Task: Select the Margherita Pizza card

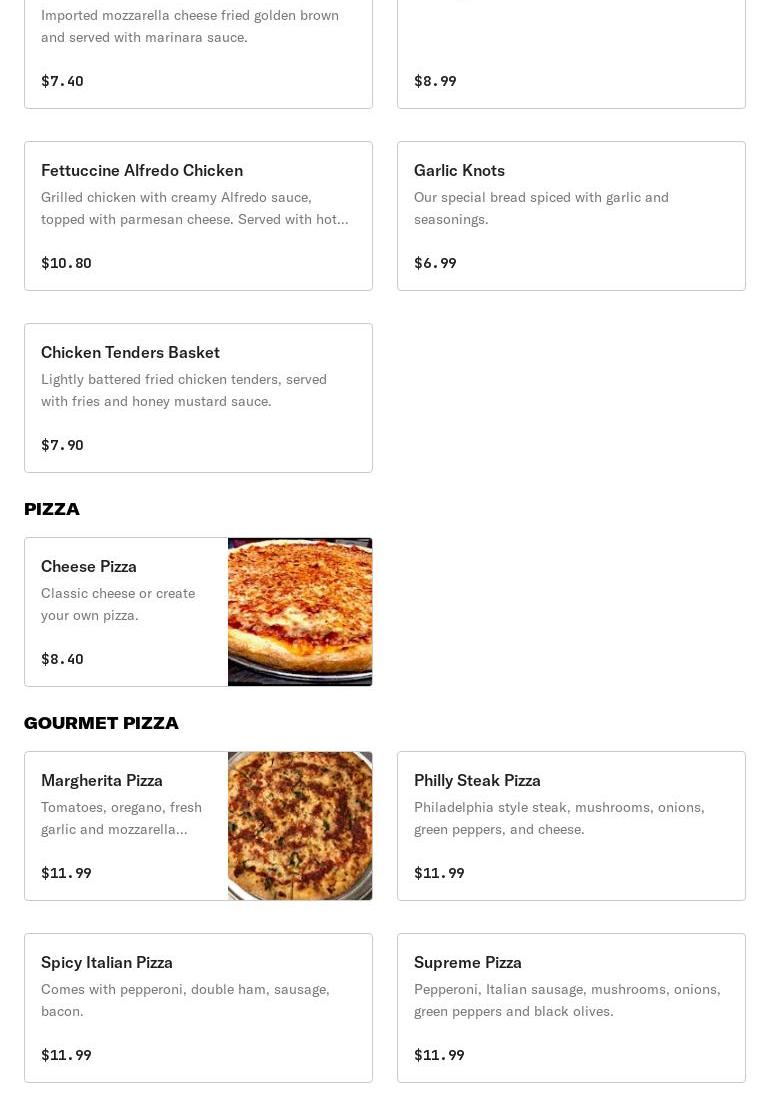Action: (198, 826)
